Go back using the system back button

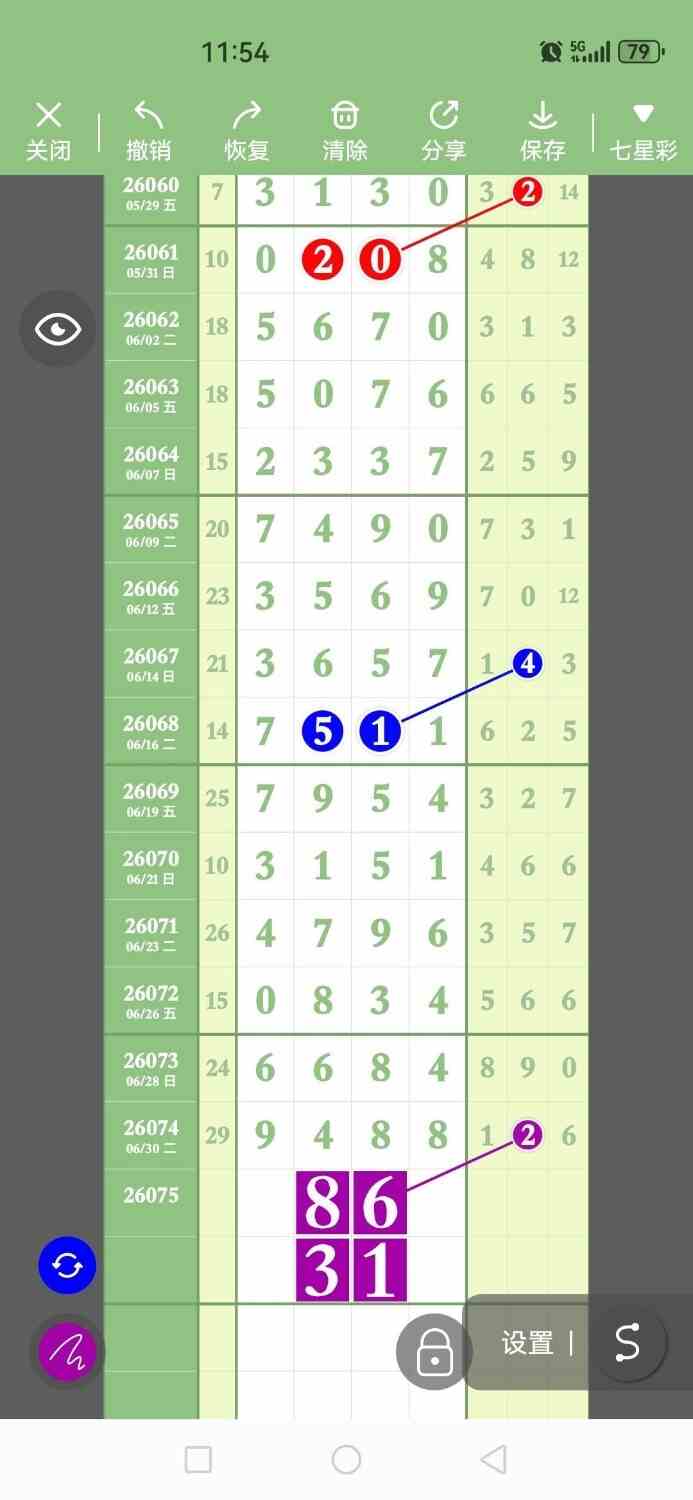click(x=493, y=1459)
